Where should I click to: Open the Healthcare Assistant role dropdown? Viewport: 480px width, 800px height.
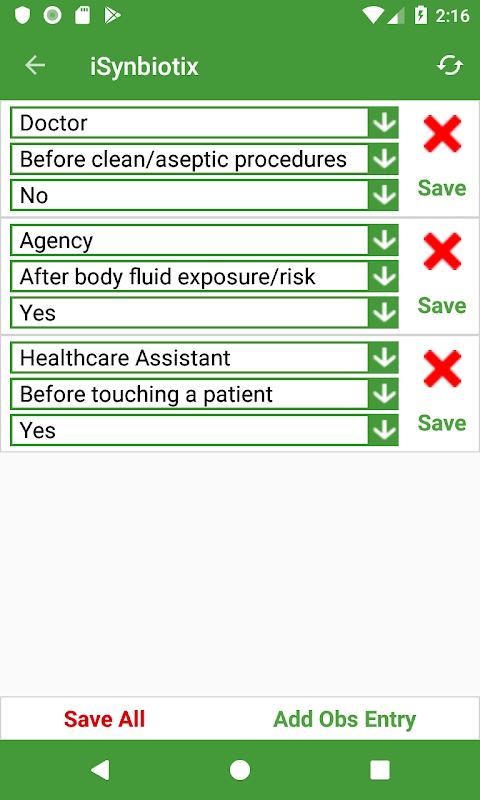click(x=204, y=358)
